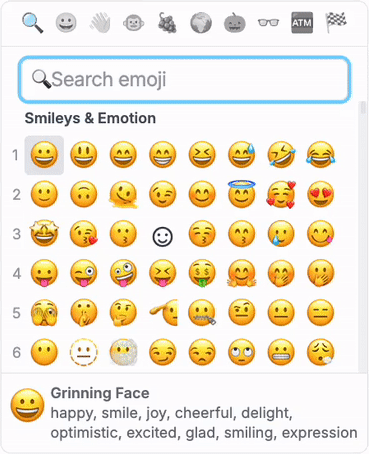Open the magnifying glass search category
The width and height of the screenshot is (369, 454).
point(33,23)
